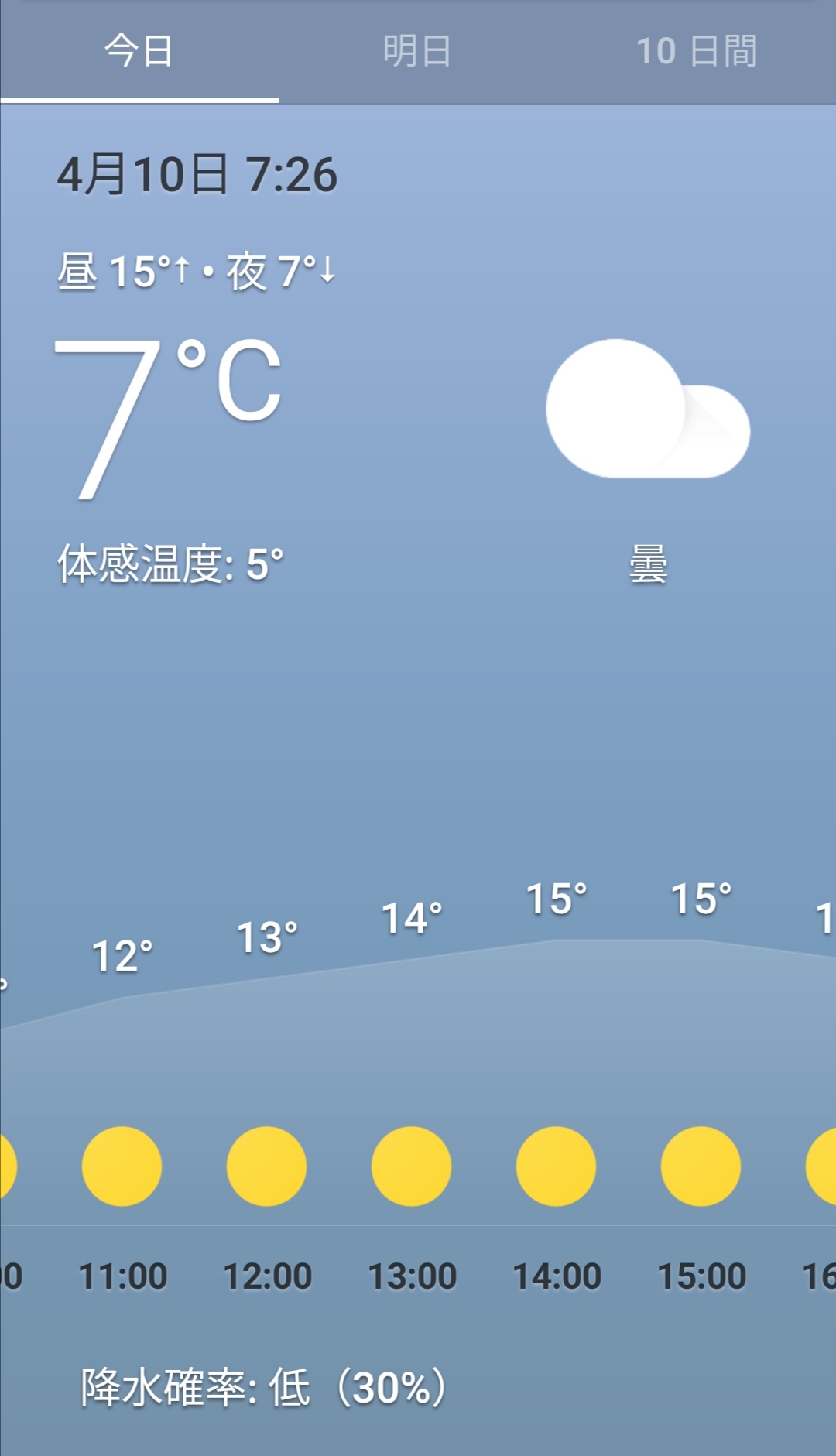The width and height of the screenshot is (836, 1456).
Task: Select the 今日 tab
Action: coord(139,51)
